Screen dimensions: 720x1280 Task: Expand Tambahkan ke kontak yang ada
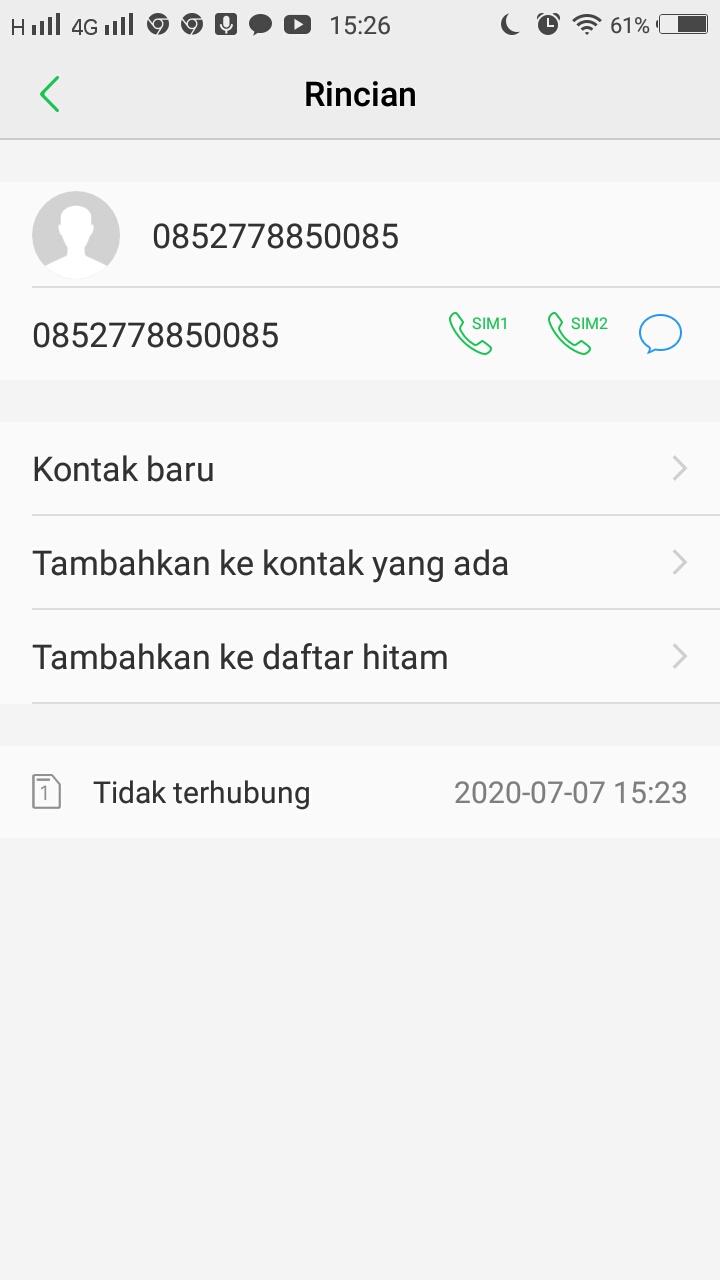tap(680, 562)
